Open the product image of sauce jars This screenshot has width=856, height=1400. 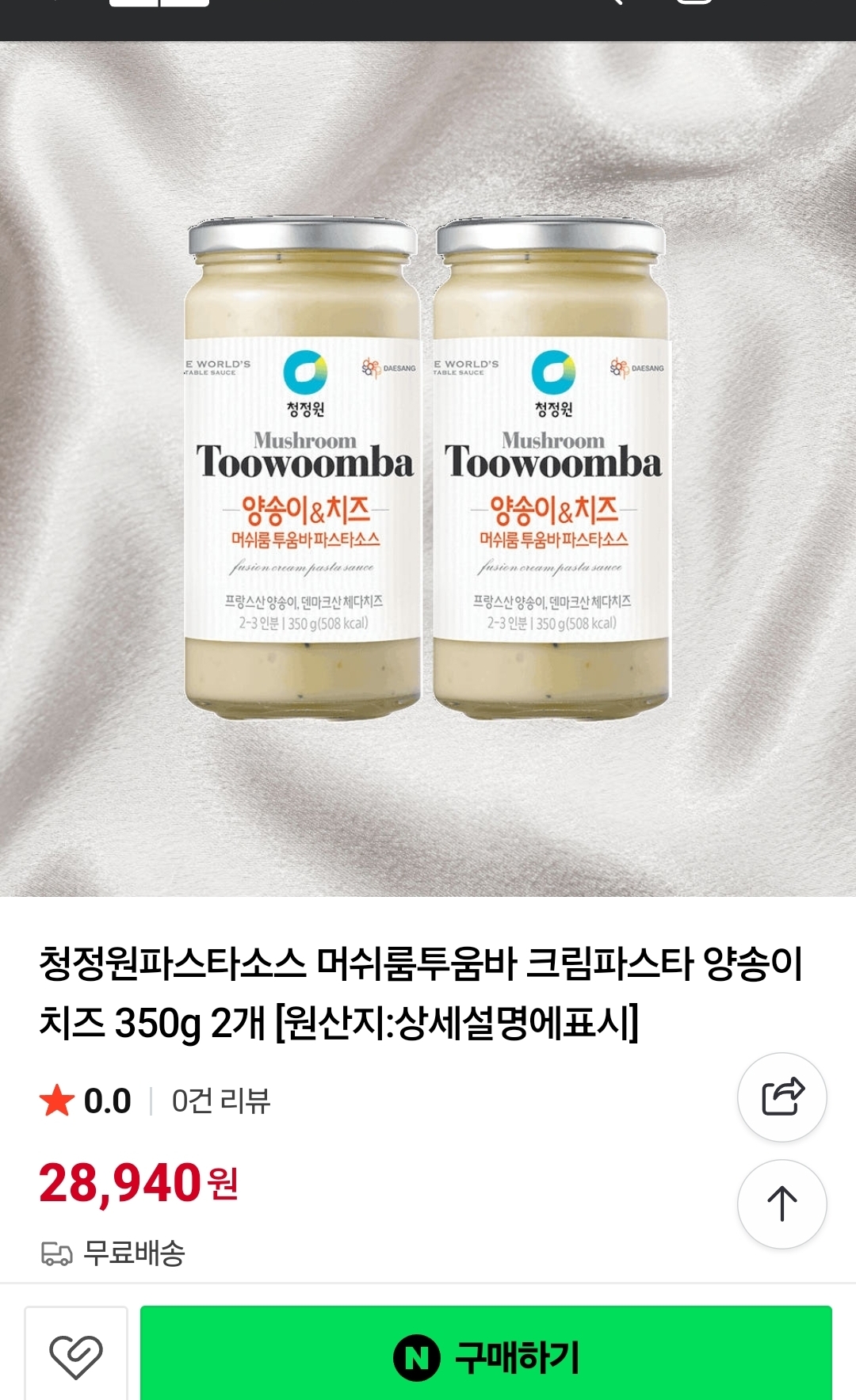[428, 469]
